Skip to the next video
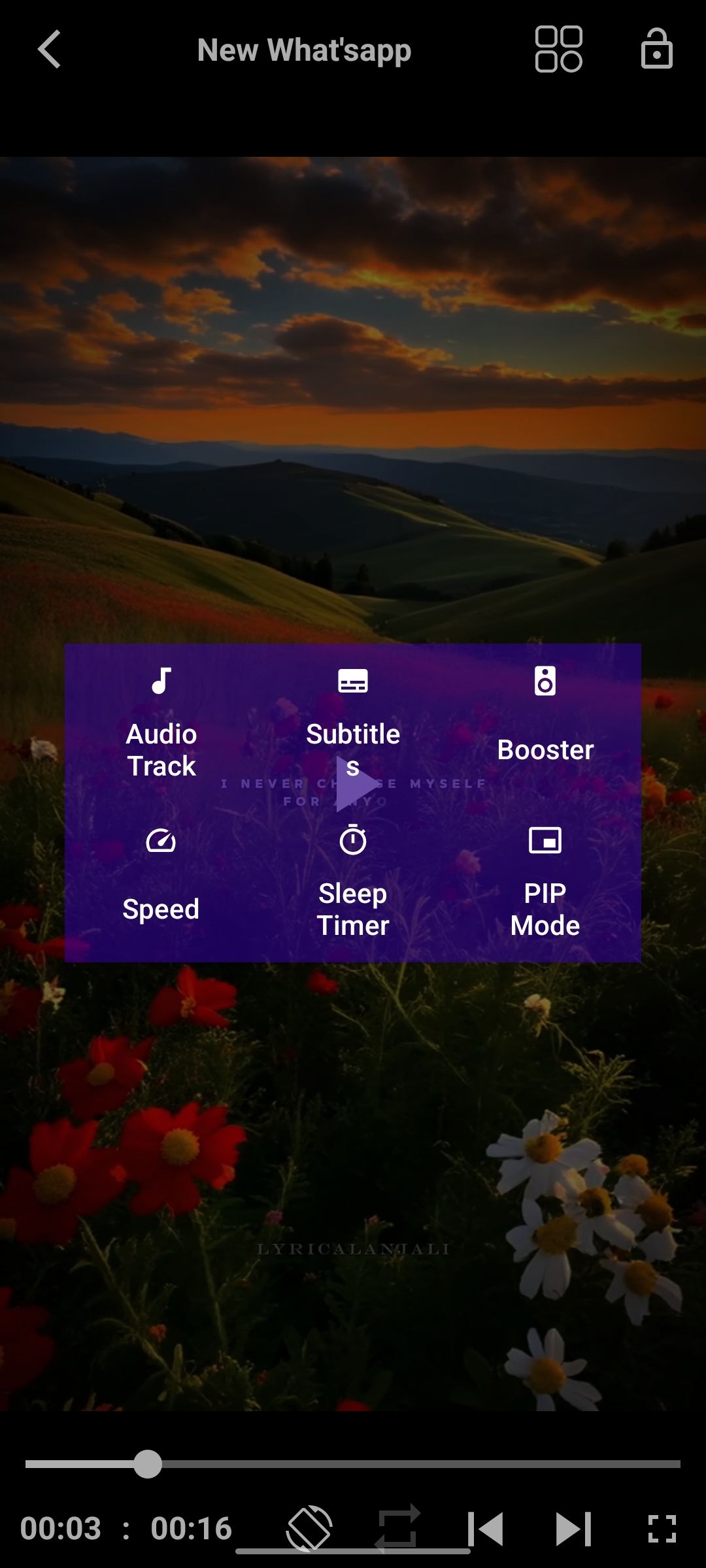The width and height of the screenshot is (706, 1568). coord(573,1528)
